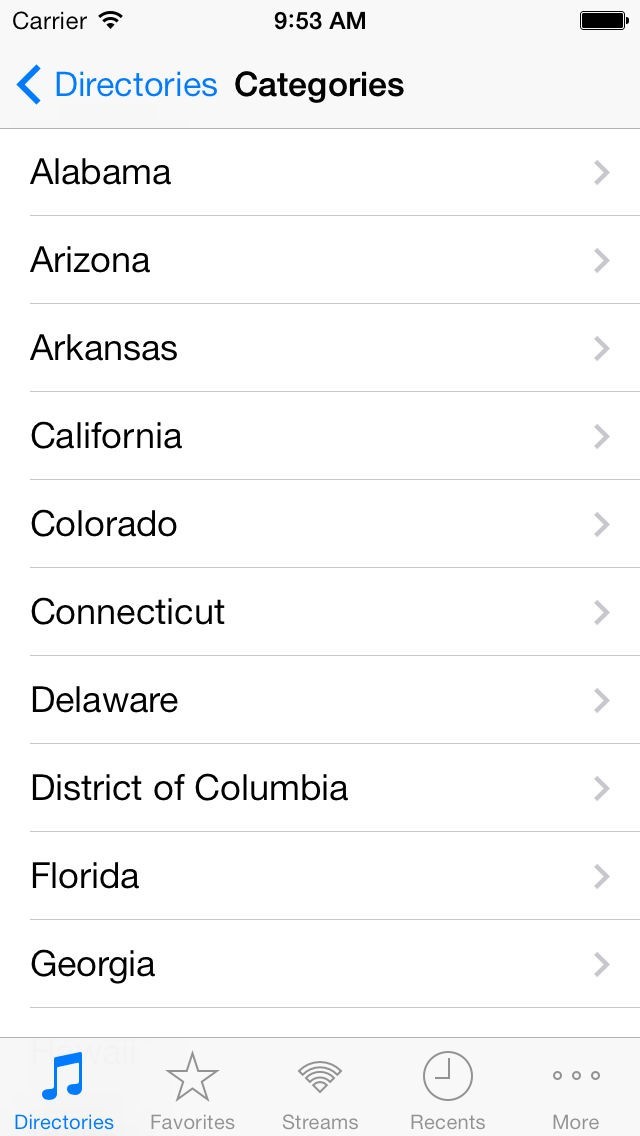
Task: Open the Colorado row
Action: coord(320,524)
